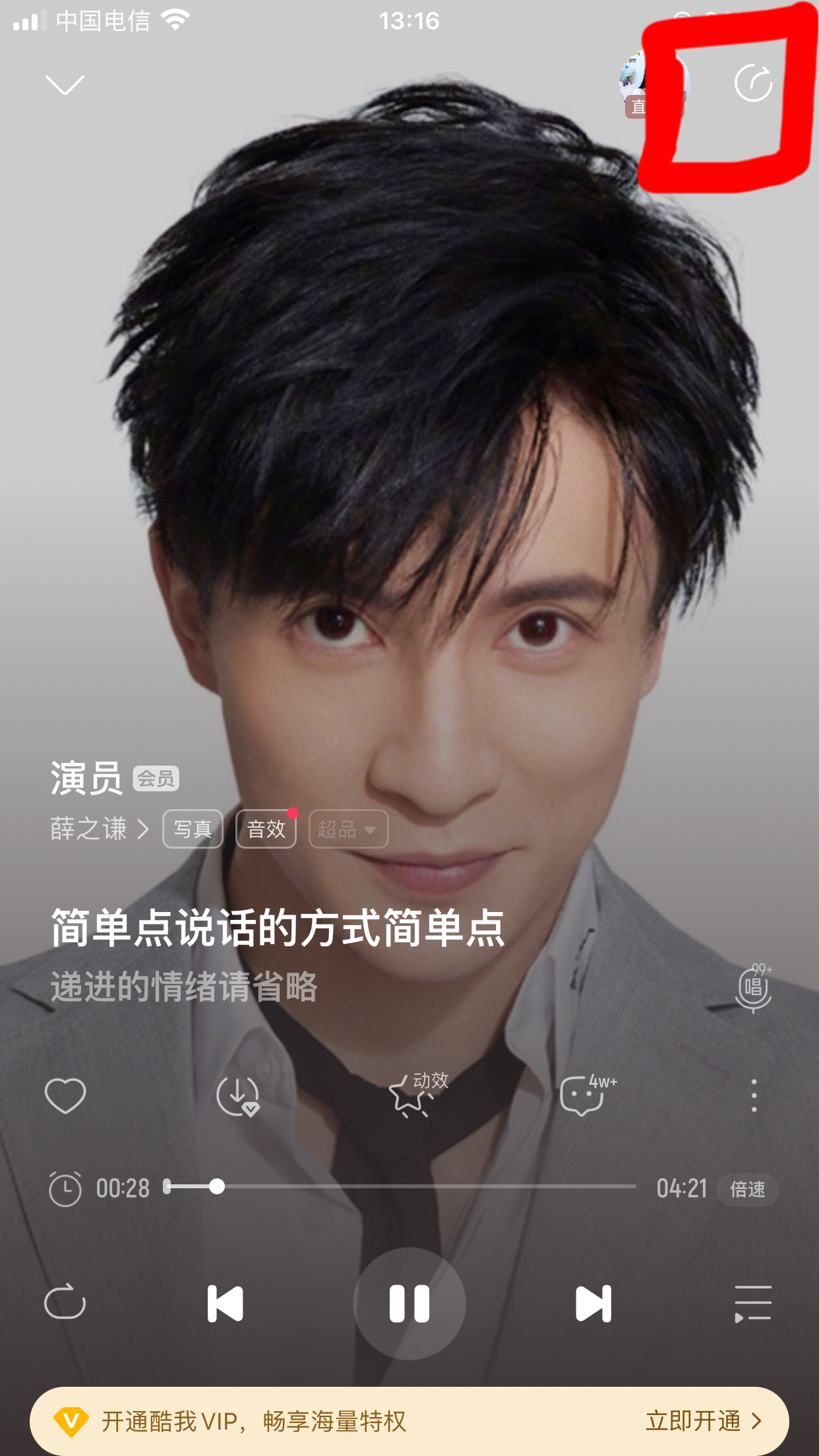Set a sleep timer with the clock icon
819x1456 pixels.
[x=65, y=1189]
